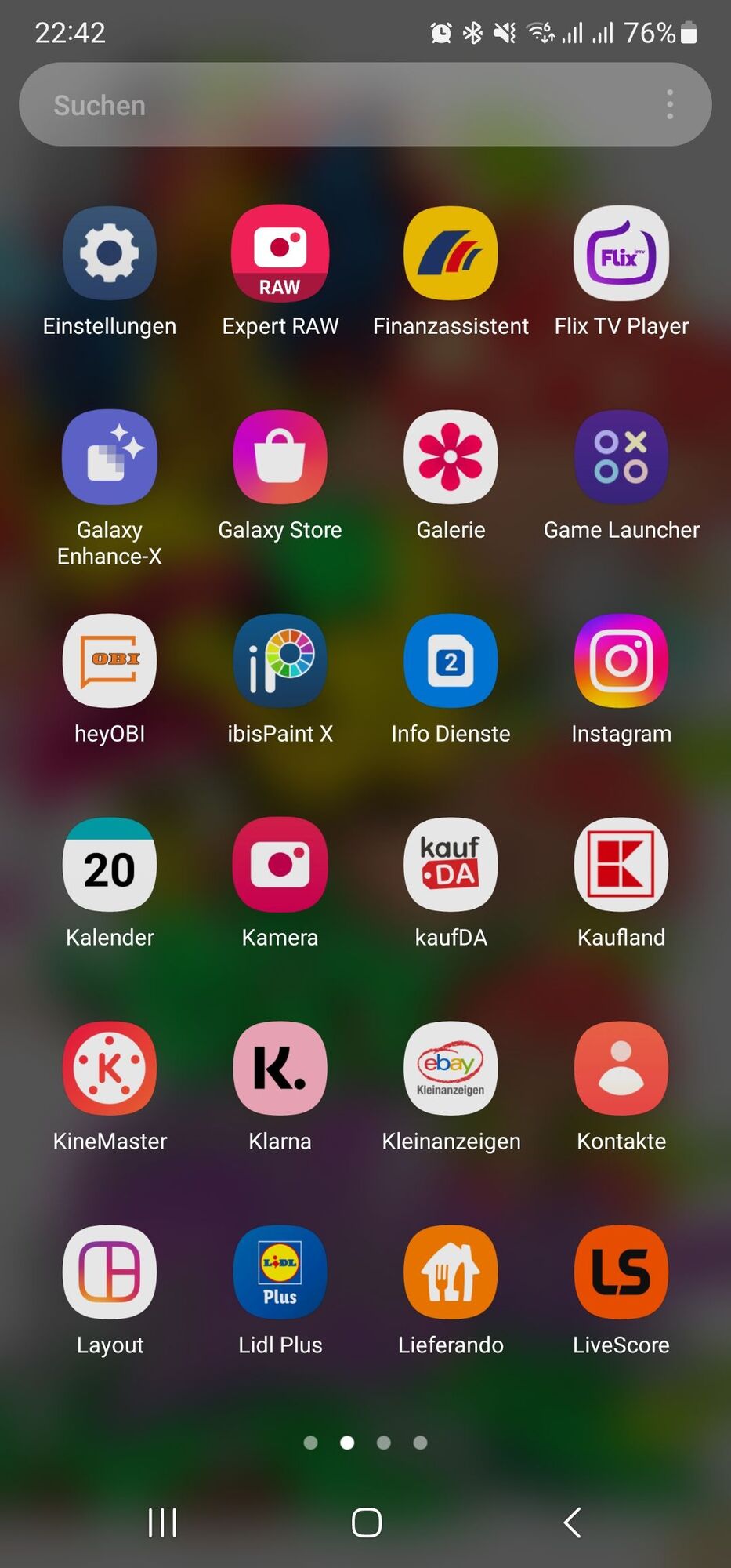The height and width of the screenshot is (1568, 731).
Task: Launch Flix TV Player
Action: (621, 253)
